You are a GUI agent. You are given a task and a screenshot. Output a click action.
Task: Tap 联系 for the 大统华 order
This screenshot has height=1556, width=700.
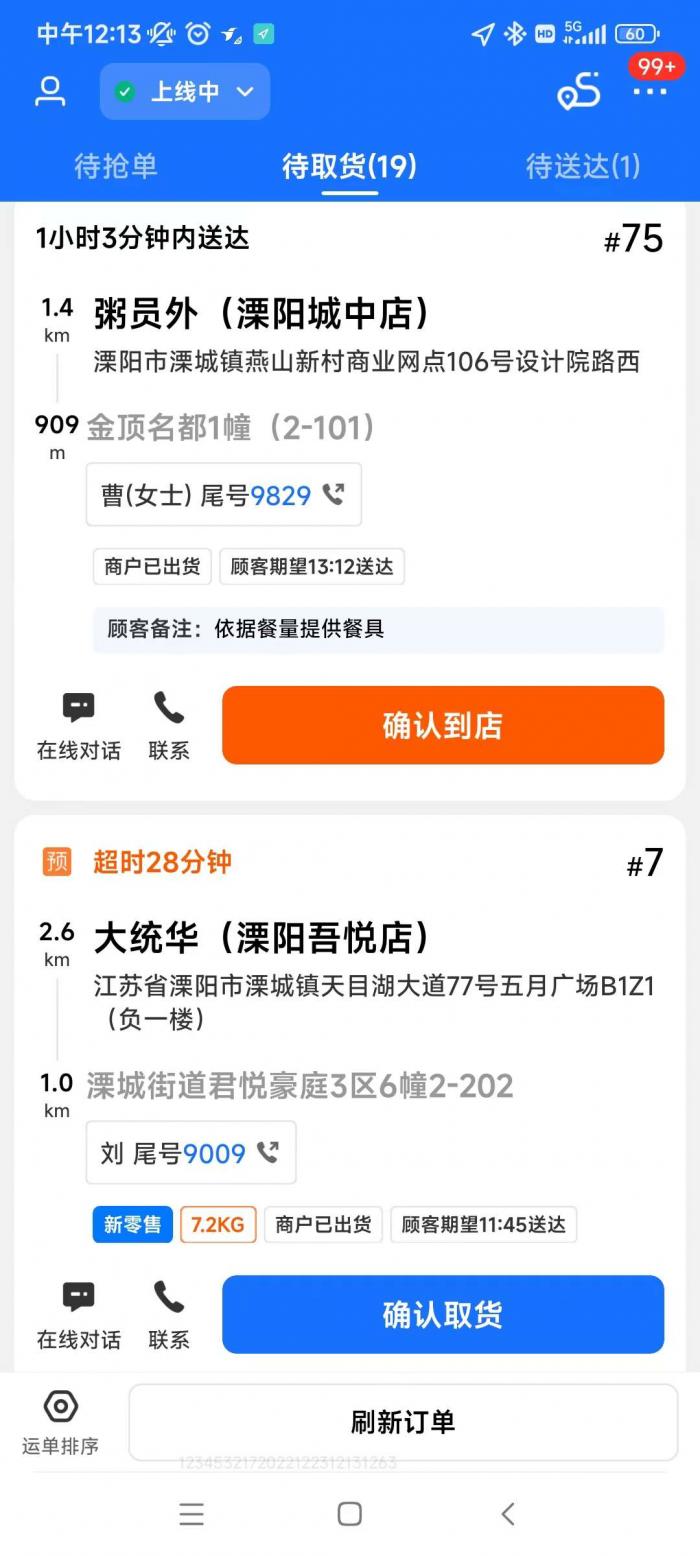tap(168, 1316)
